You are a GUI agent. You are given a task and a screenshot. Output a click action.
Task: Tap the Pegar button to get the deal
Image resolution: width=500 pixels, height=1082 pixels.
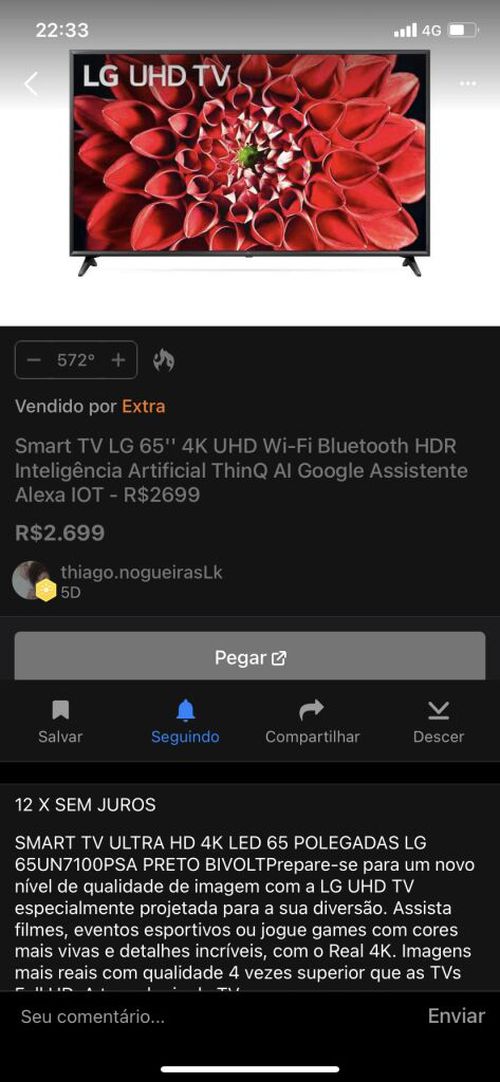[x=250, y=658]
